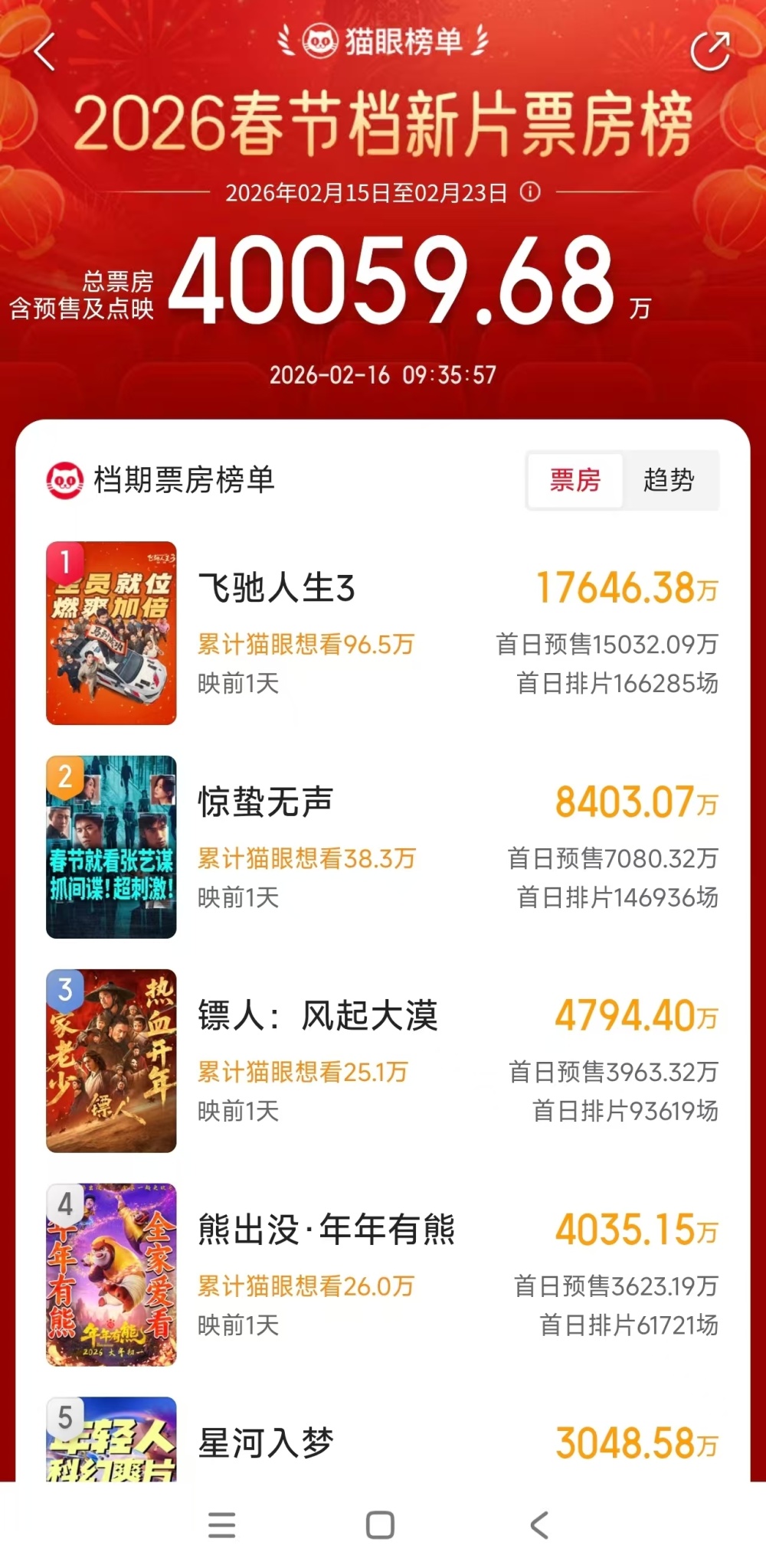This screenshot has height=1568, width=766.
Task: Select the 票房 tab
Action: pos(574,480)
